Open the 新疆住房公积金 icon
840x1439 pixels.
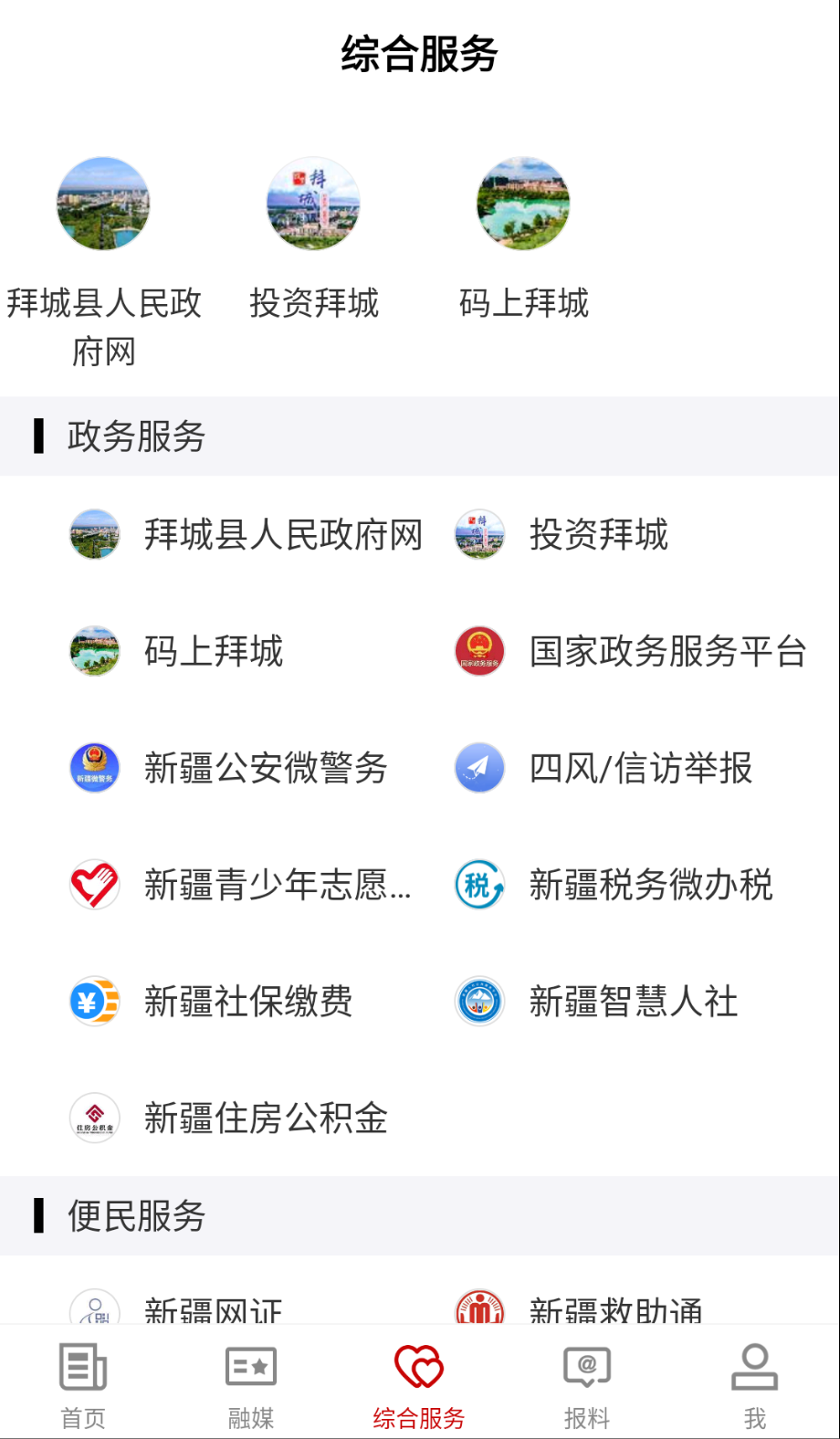point(93,1118)
